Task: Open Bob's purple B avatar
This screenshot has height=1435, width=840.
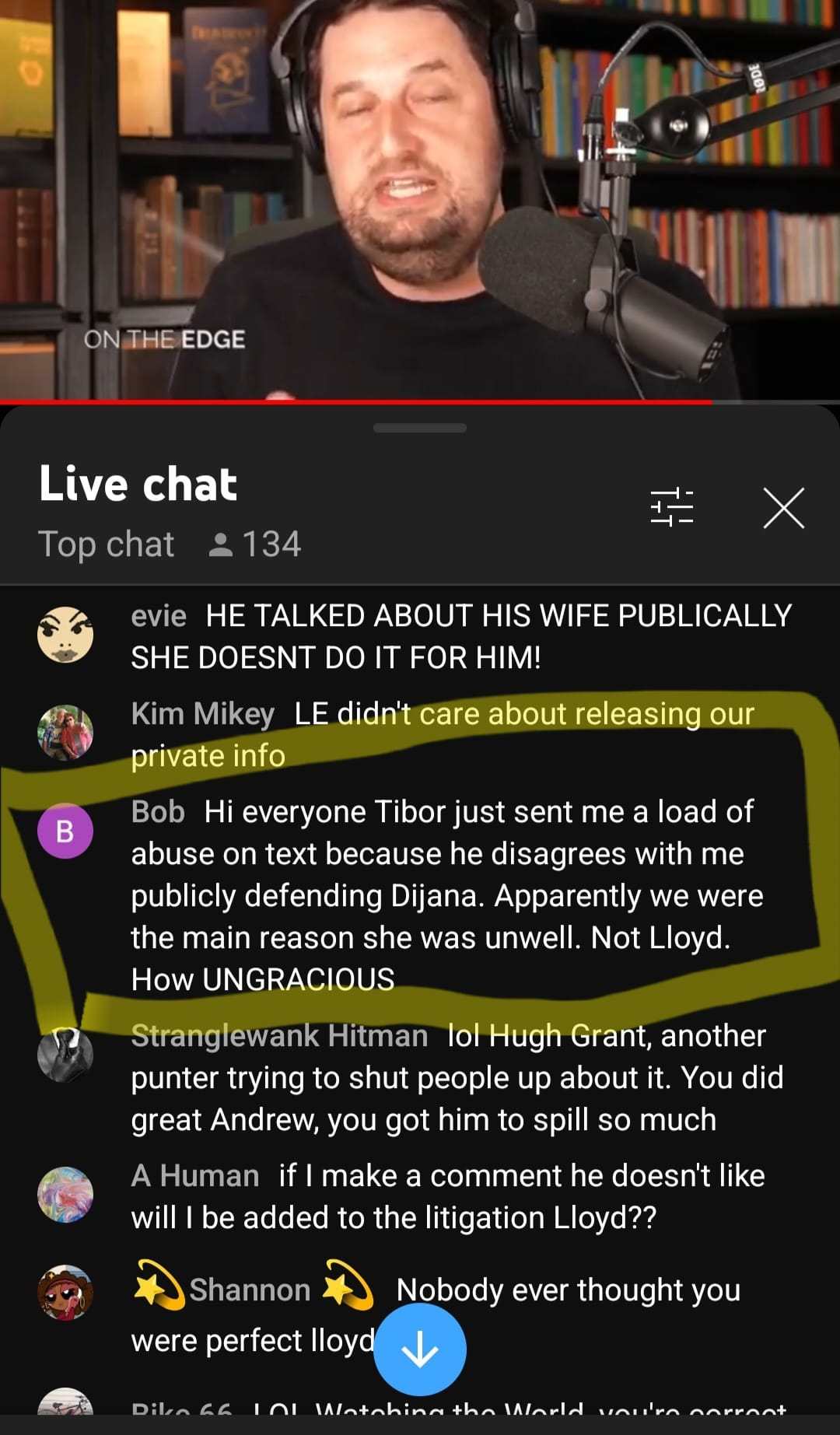Action: coord(65,831)
